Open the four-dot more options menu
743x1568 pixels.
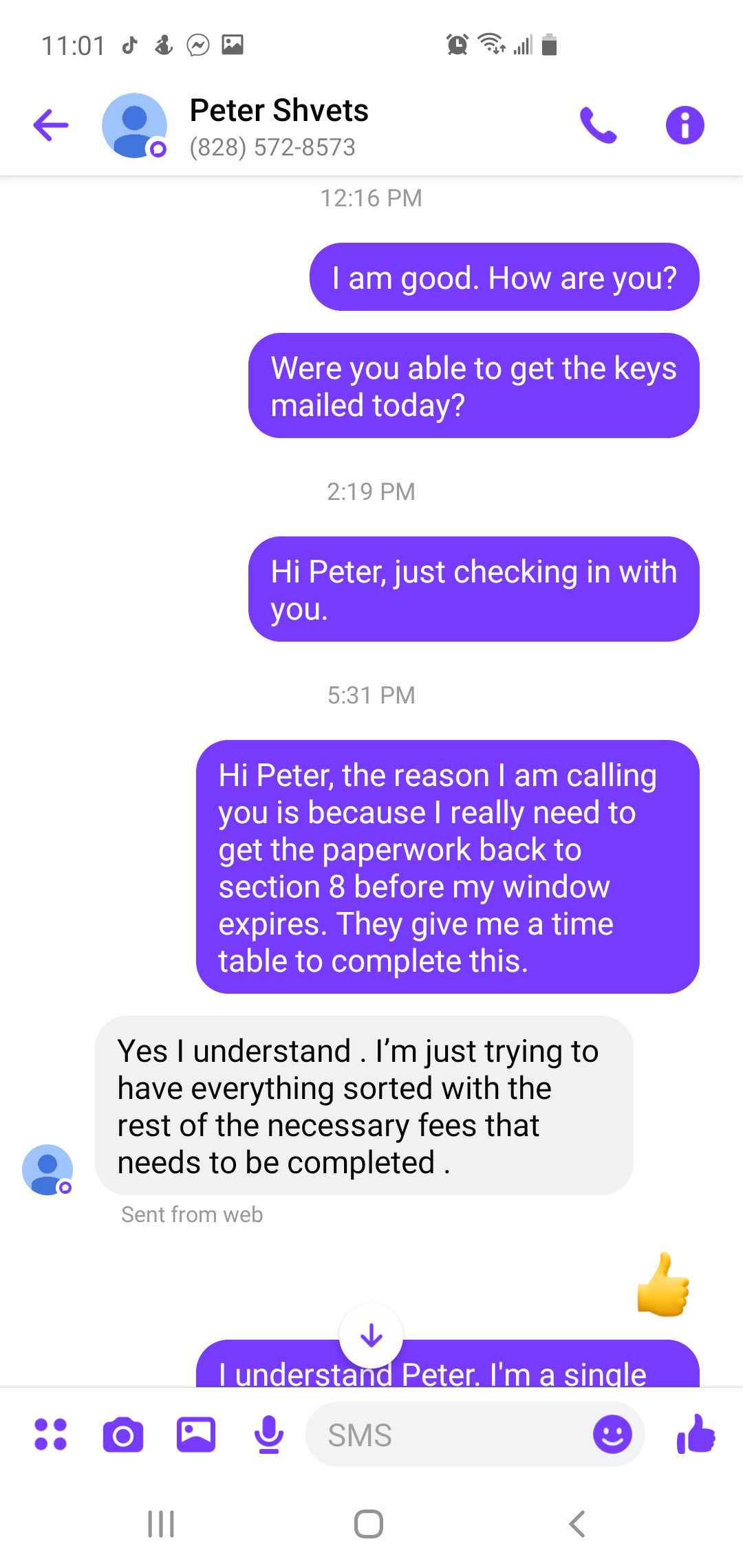51,1435
